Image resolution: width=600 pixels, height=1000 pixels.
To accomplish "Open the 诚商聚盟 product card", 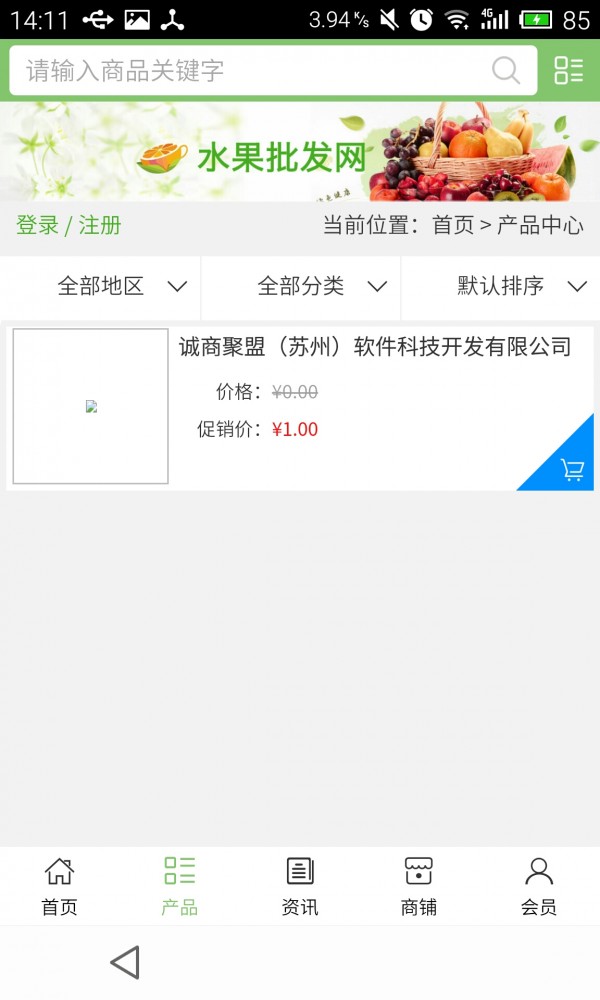I will (x=374, y=347).
